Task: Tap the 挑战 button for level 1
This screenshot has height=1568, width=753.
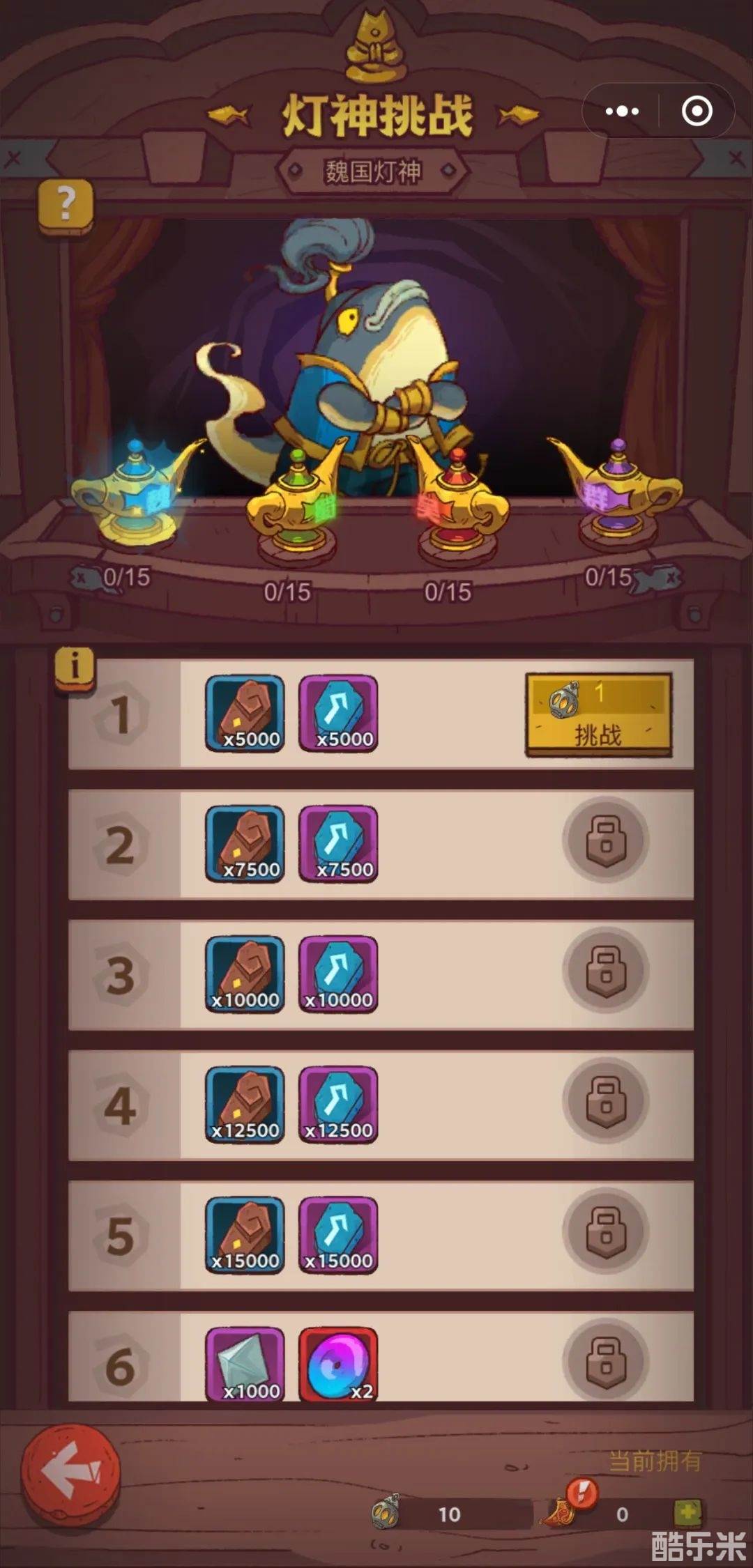Action: [x=598, y=714]
